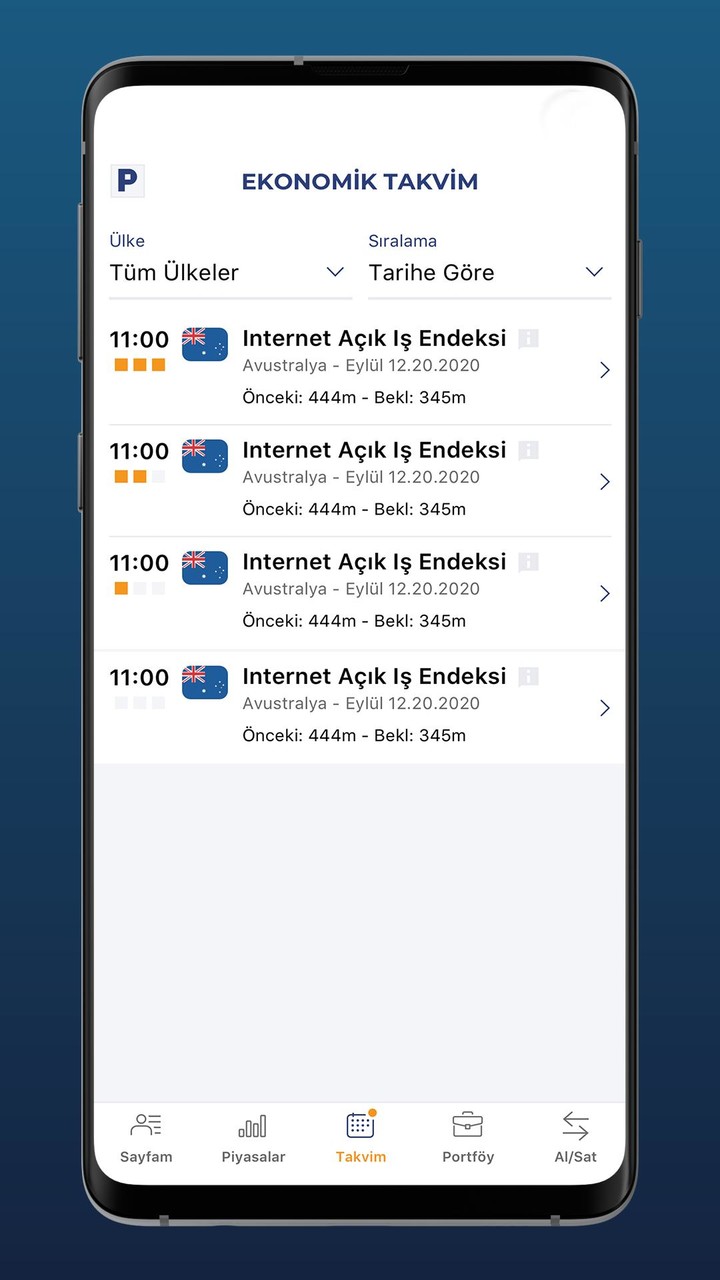Go to the Piyasalar tab

click(253, 1139)
